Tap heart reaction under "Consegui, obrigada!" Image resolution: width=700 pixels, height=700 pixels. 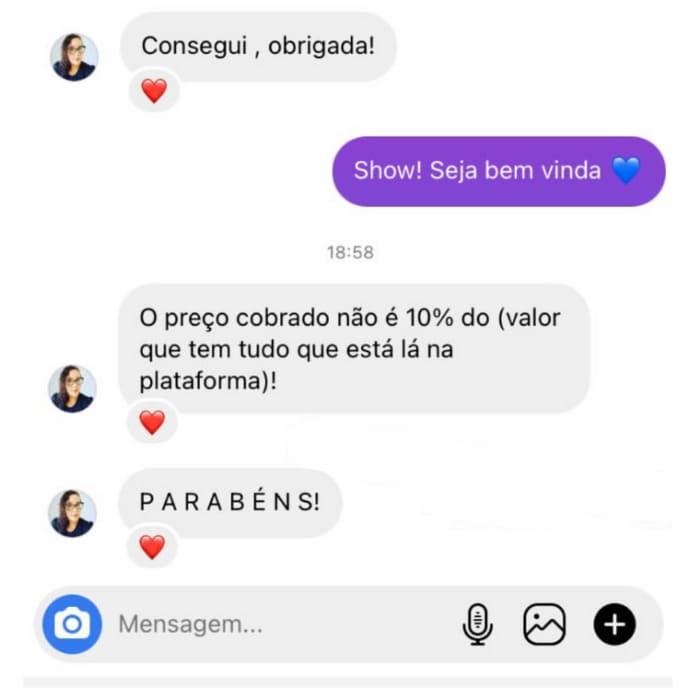[153, 91]
